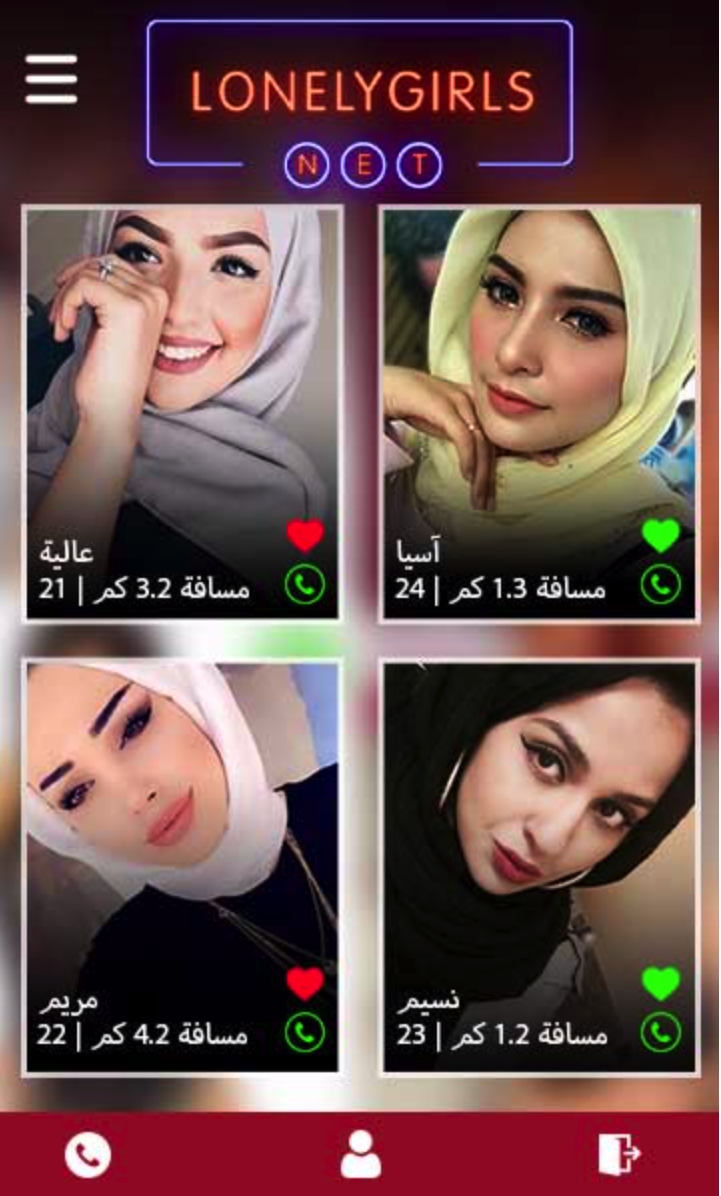This screenshot has height=1196, width=721.
Task: Call مريم using the phone icon
Action: [305, 1033]
